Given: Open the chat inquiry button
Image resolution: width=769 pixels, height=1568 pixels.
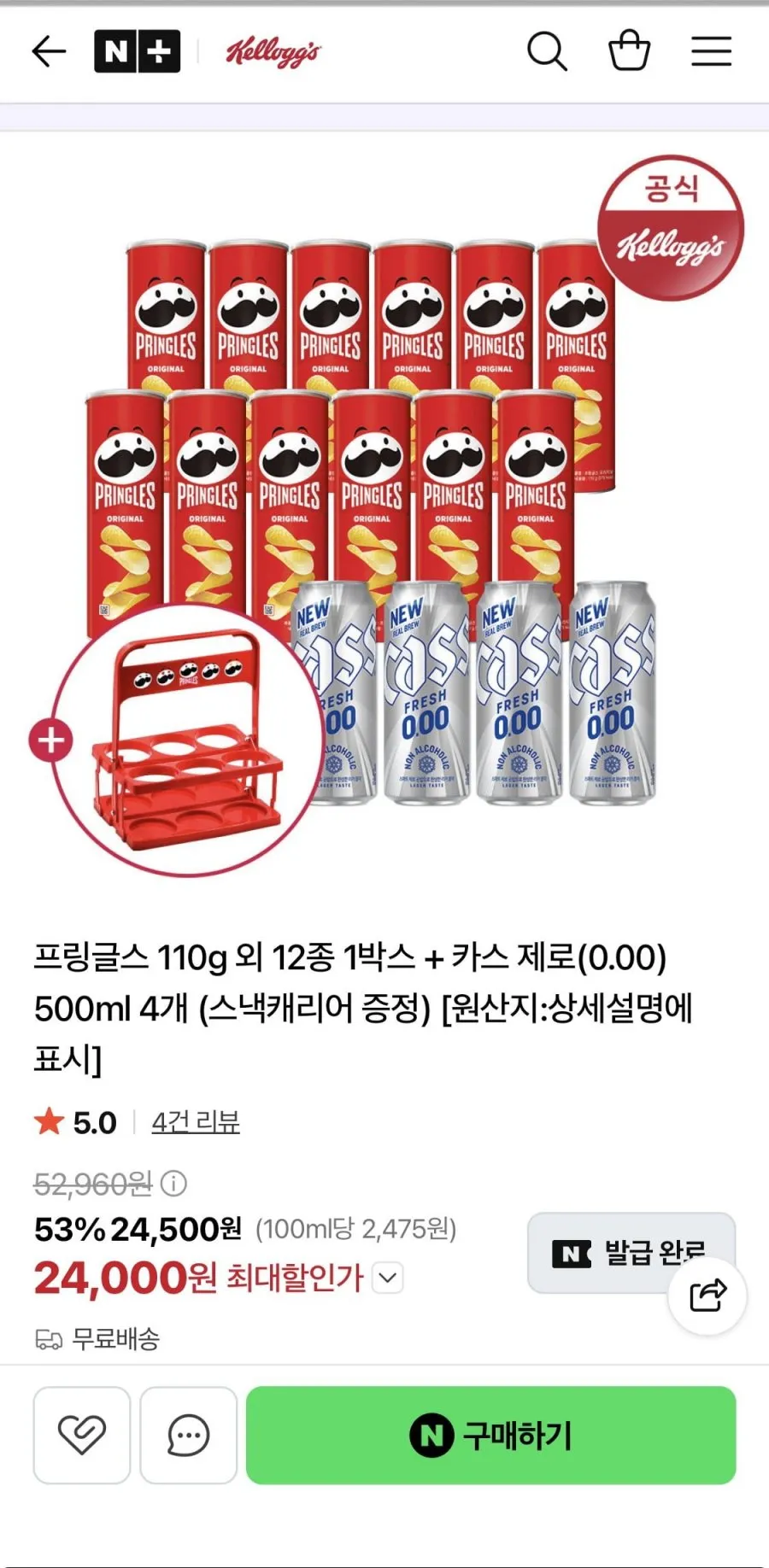Looking at the screenshot, I should point(188,1435).
